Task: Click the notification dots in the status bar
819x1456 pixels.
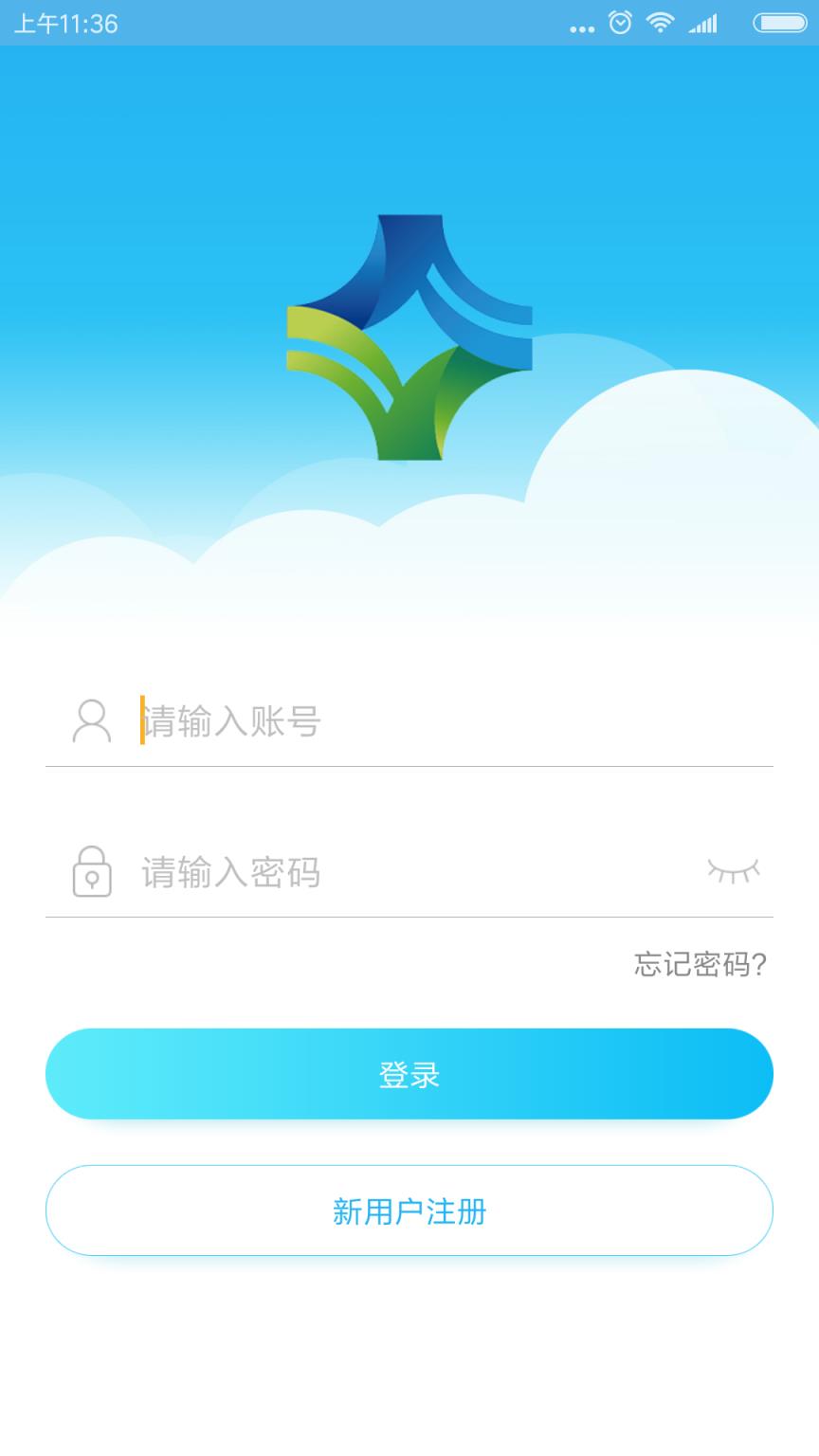Action: 580,26
